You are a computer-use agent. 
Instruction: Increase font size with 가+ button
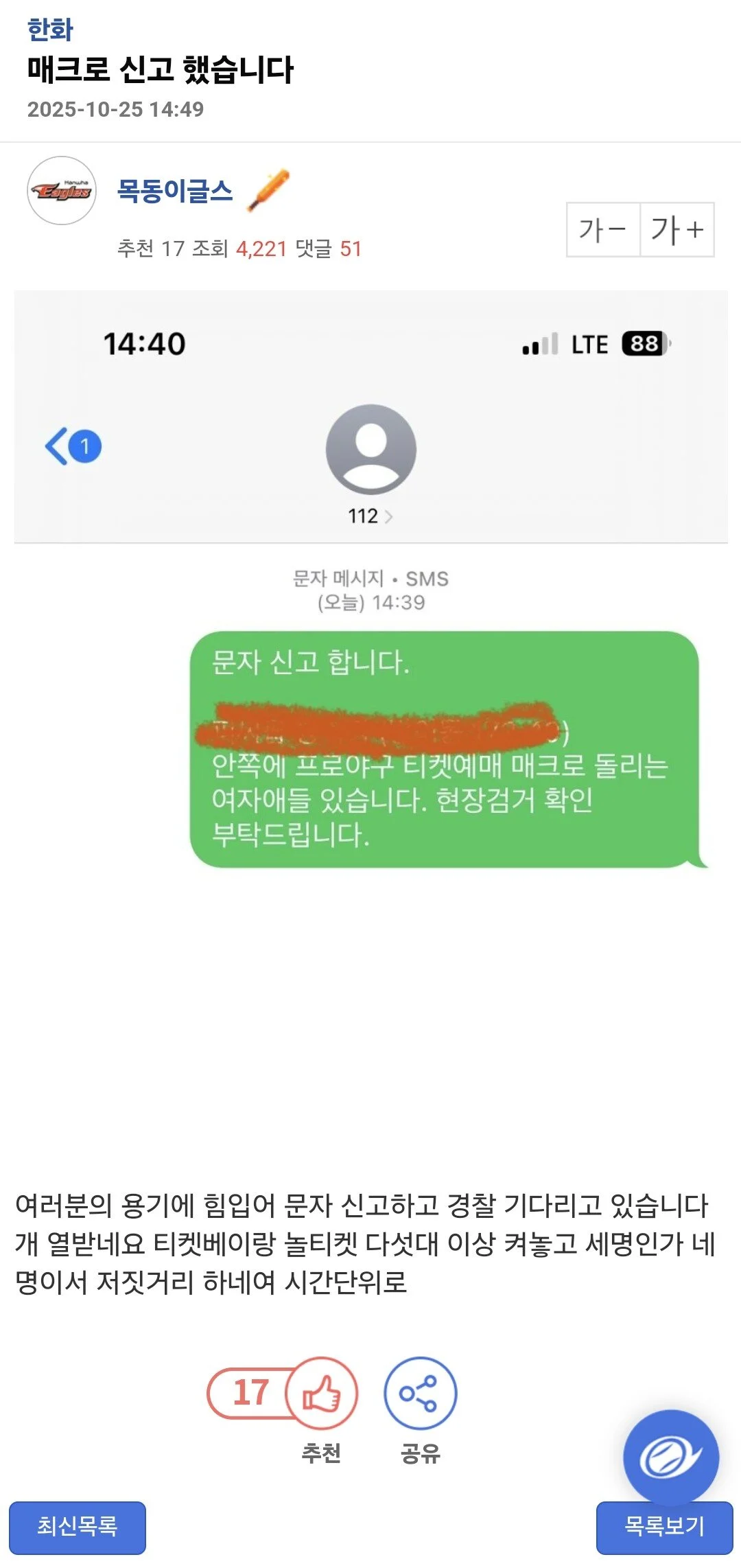(x=677, y=229)
